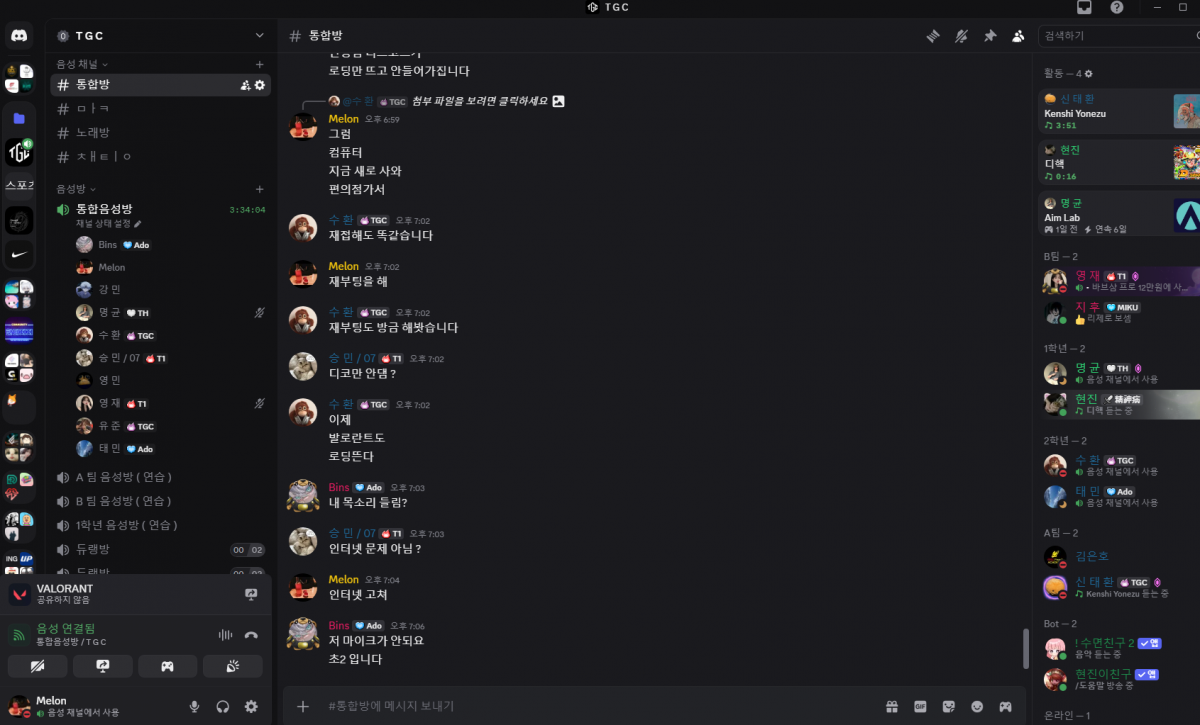
Task: Open the inbox icon
Action: [1084, 8]
